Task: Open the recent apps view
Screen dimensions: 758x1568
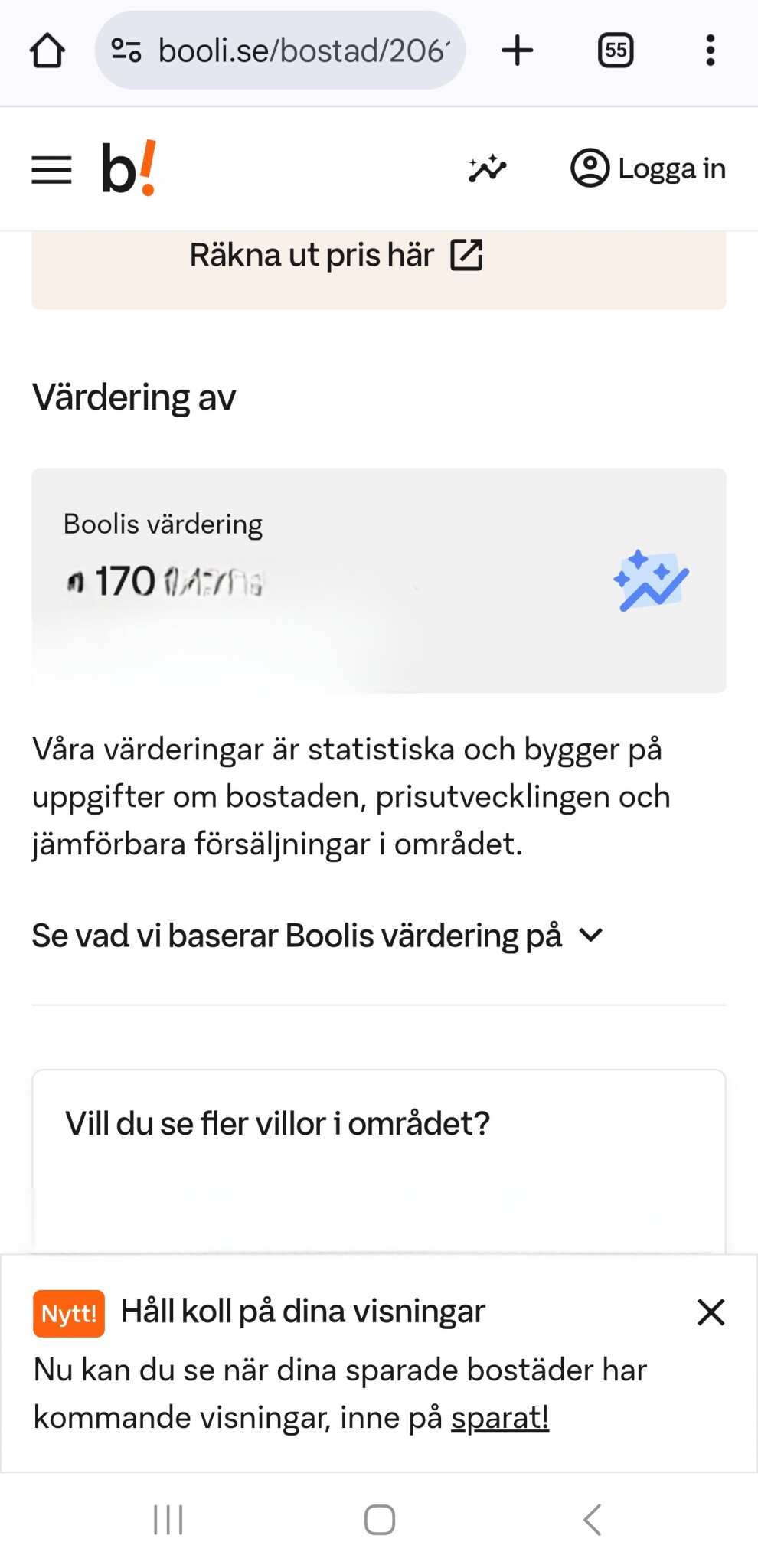Action: (x=168, y=1520)
